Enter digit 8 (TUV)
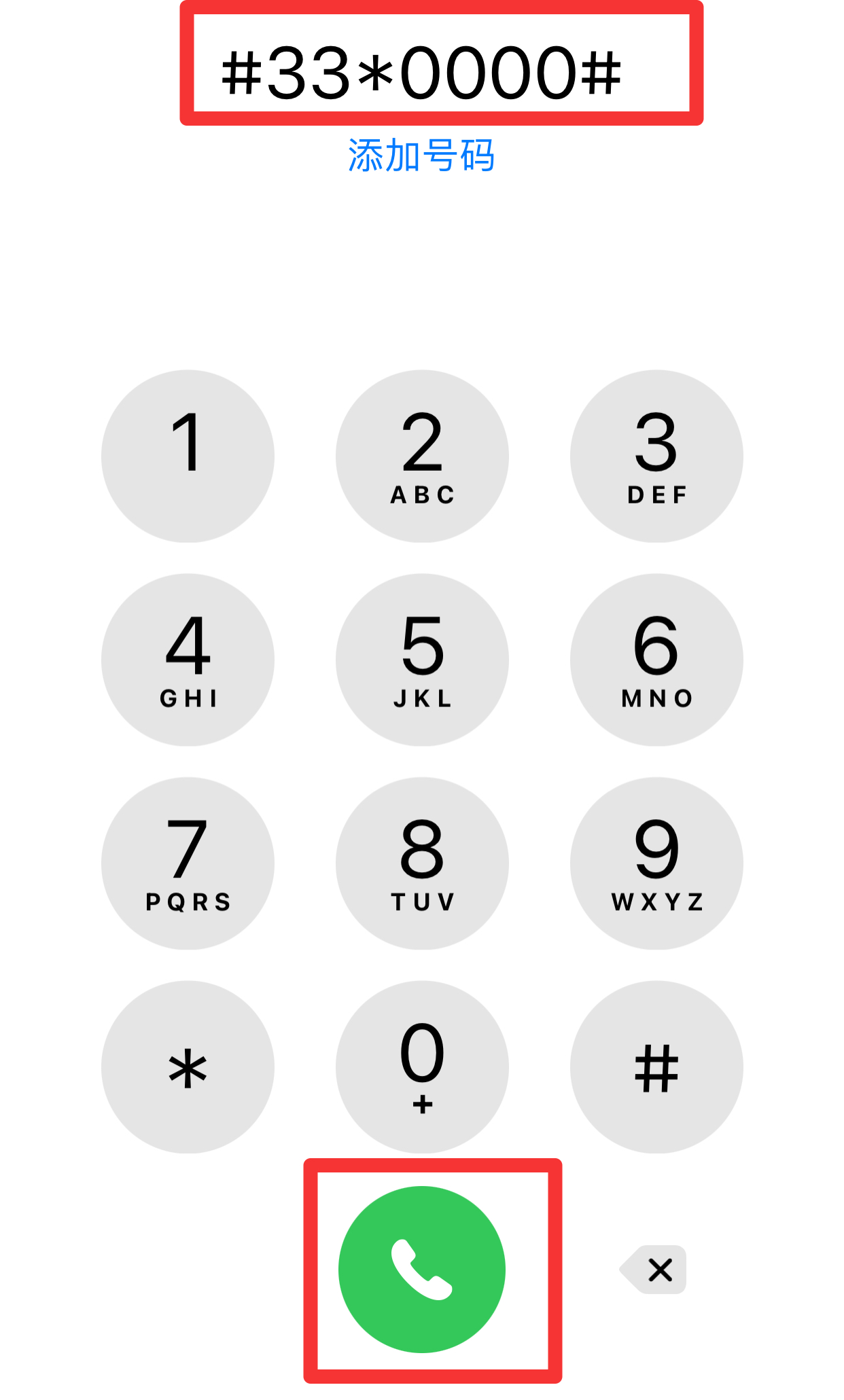The image size is (844, 1400). pyautogui.click(x=422, y=863)
